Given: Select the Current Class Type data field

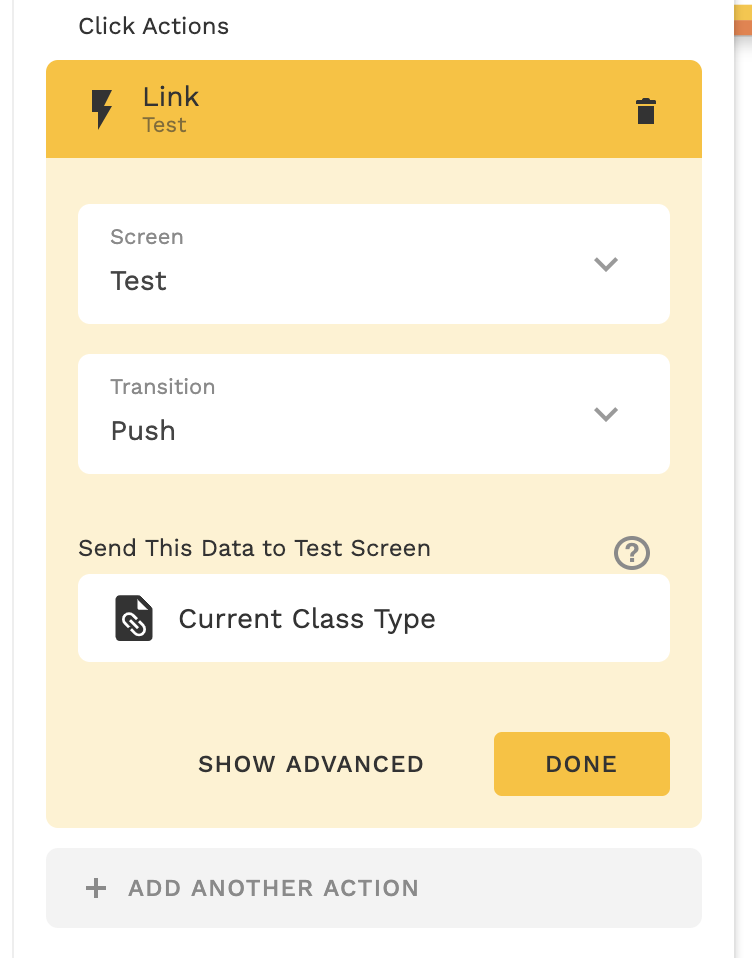Looking at the screenshot, I should (x=373, y=618).
